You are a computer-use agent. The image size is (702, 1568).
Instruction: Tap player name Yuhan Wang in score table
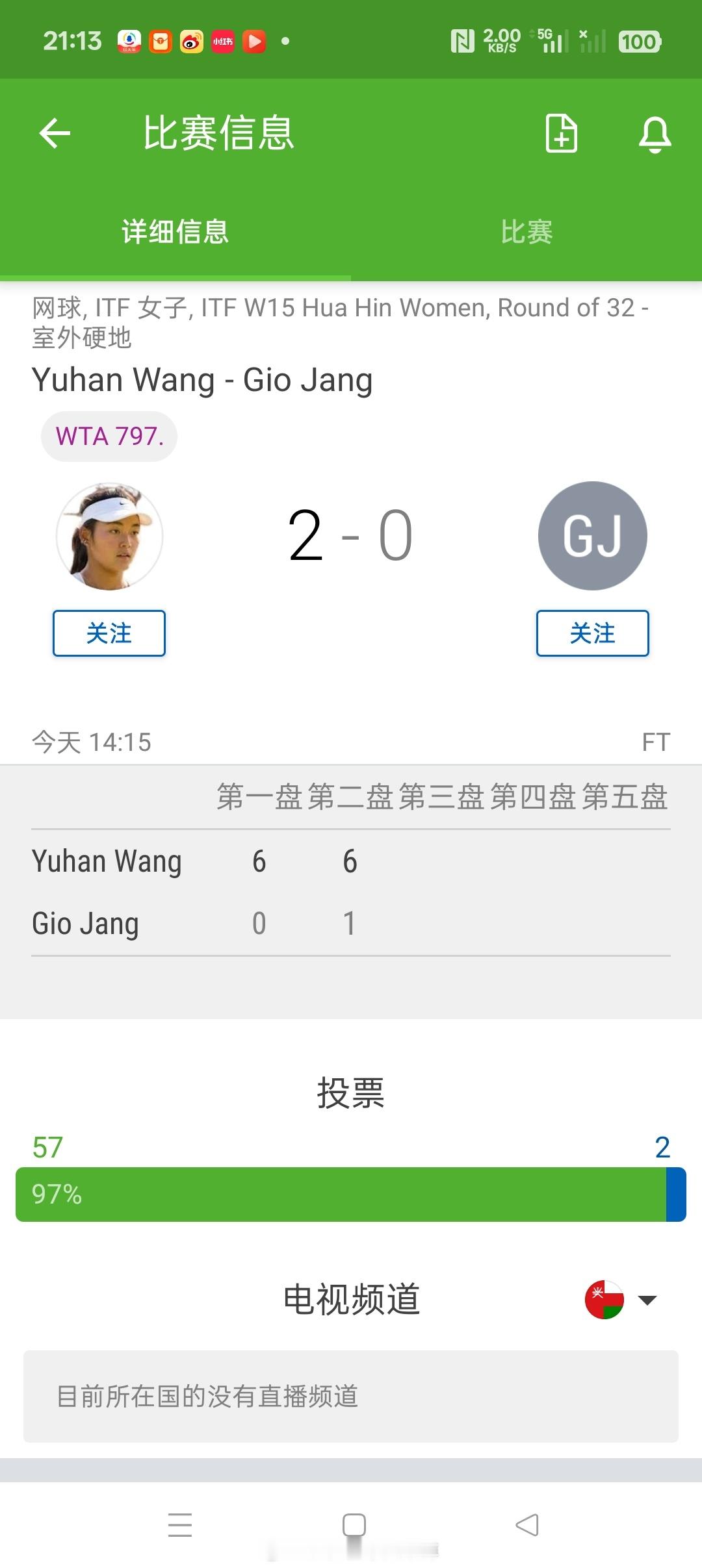107,860
